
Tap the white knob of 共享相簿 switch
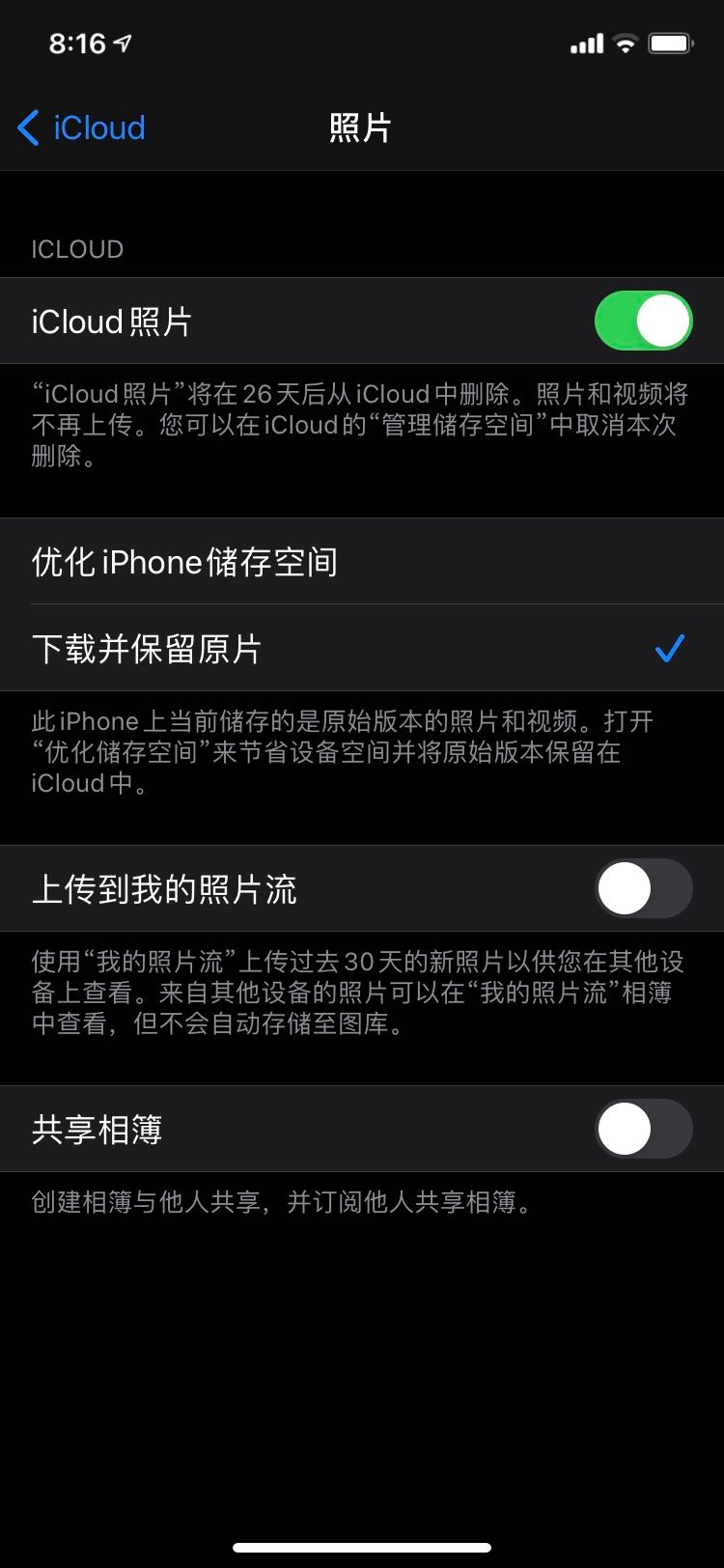pyautogui.click(x=624, y=1129)
